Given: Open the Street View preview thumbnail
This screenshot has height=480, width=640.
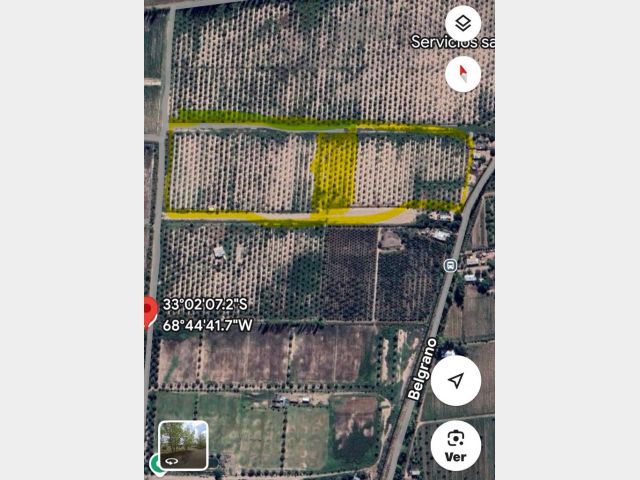Looking at the screenshot, I should 183,445.
